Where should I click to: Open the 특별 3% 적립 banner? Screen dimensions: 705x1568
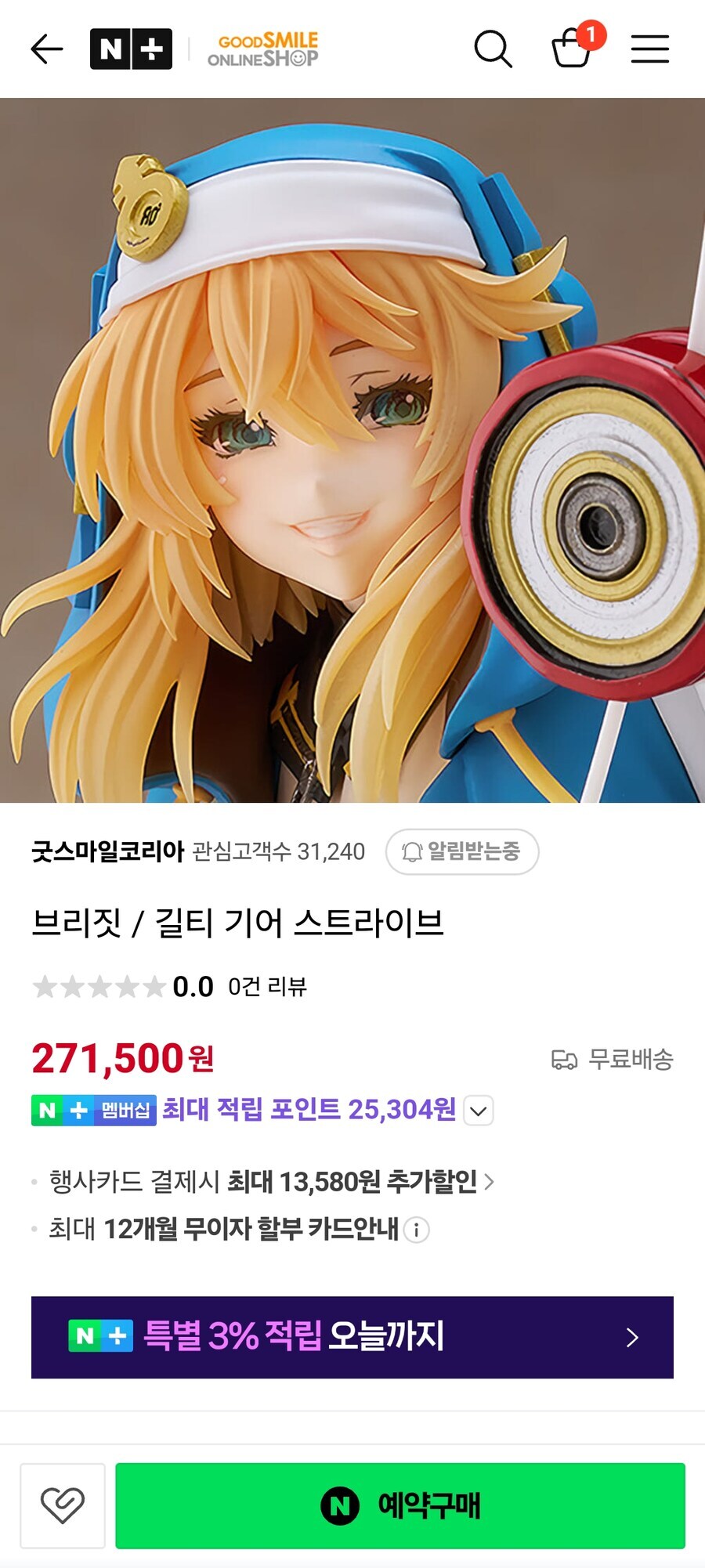pos(352,1337)
